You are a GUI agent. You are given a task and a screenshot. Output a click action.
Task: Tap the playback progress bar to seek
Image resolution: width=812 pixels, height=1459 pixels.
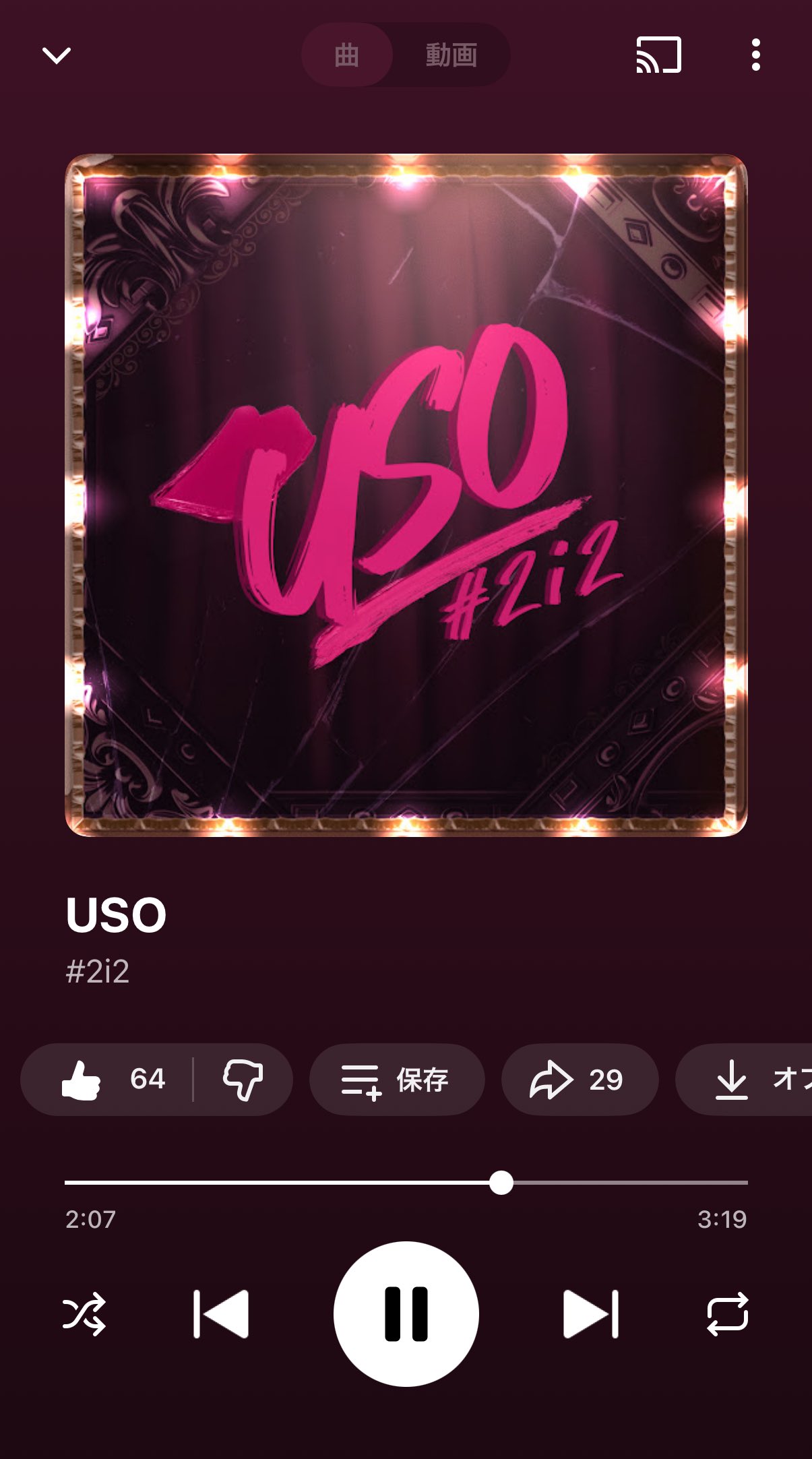pyautogui.click(x=606, y=1183)
